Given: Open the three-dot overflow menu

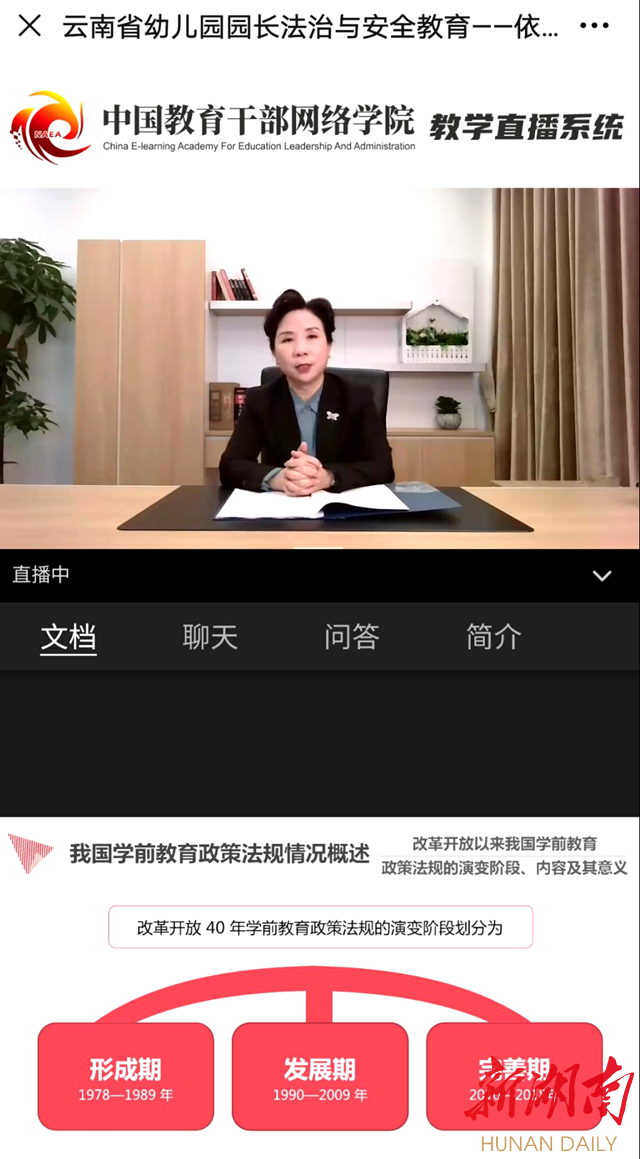Looking at the screenshot, I should [594, 26].
